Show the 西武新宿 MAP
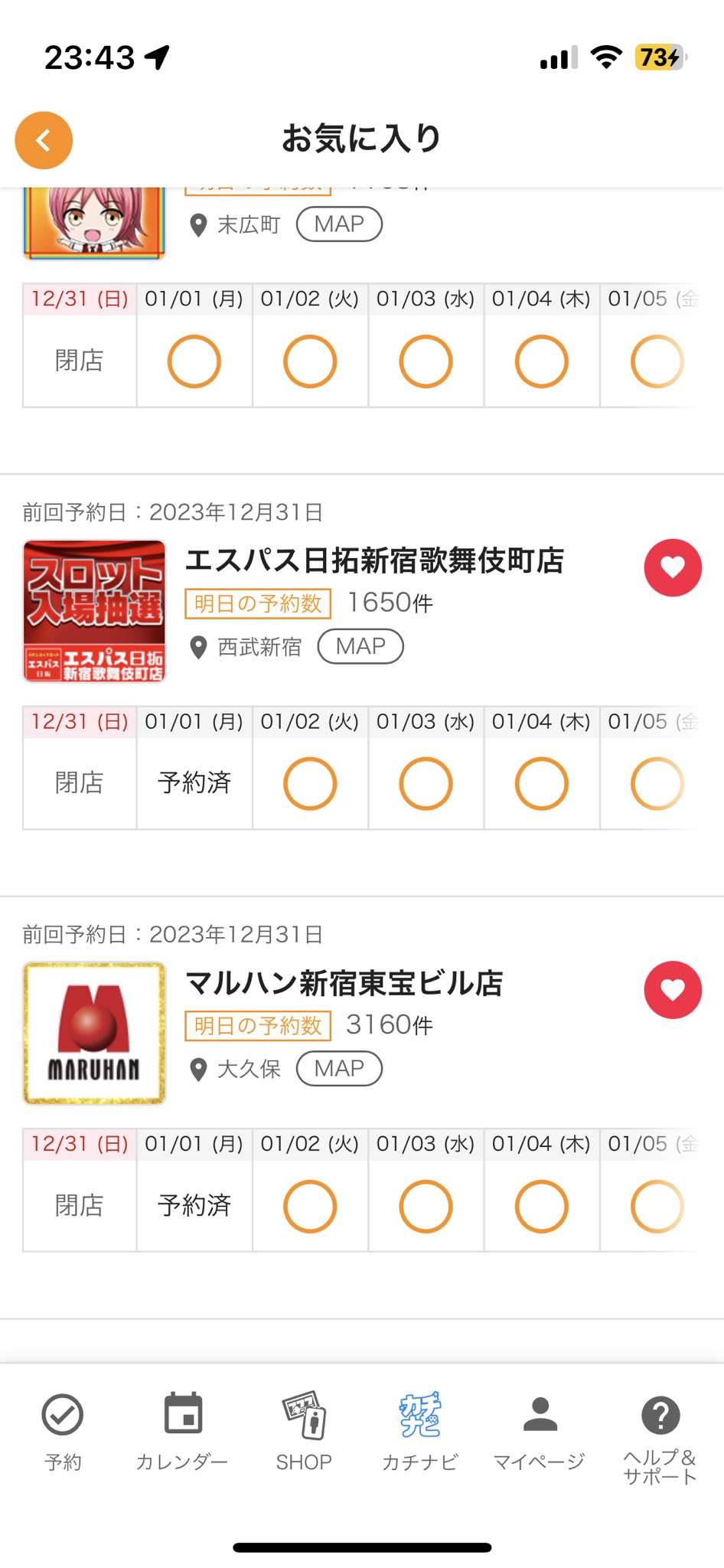The height and width of the screenshot is (1568, 724). (360, 646)
